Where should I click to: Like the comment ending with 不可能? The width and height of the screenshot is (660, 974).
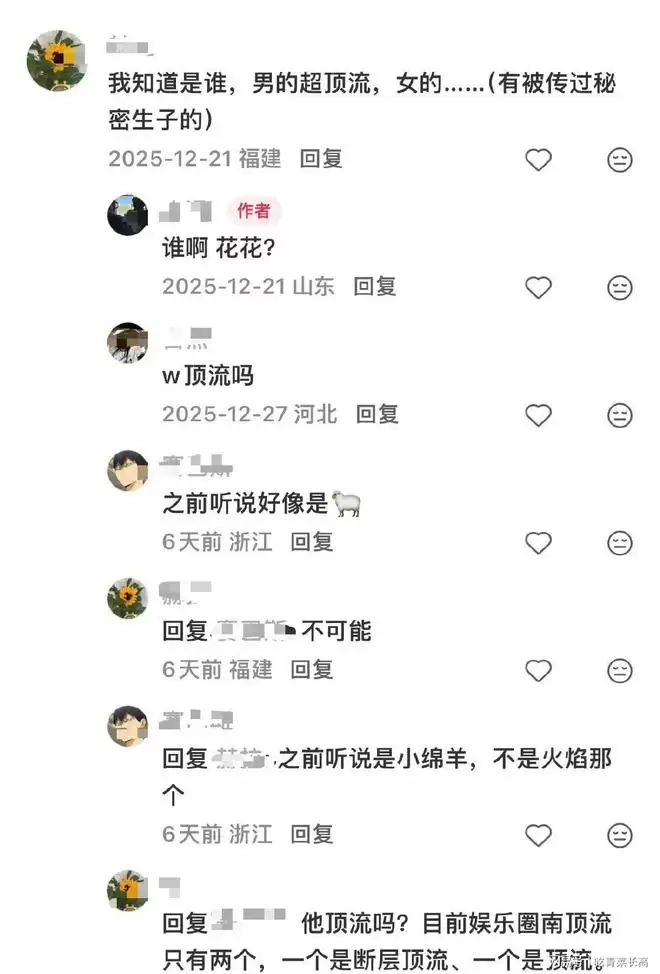click(539, 670)
